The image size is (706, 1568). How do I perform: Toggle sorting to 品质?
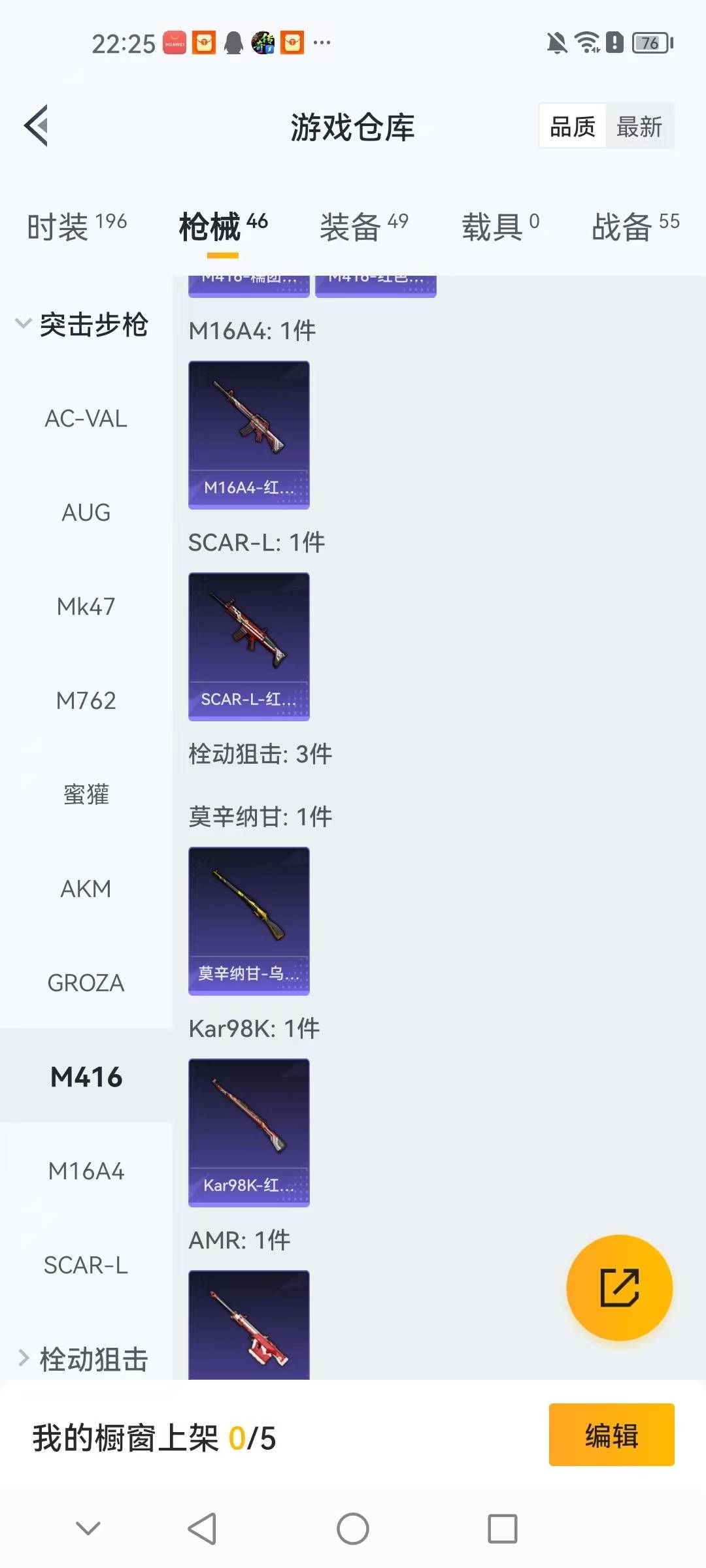pyautogui.click(x=571, y=125)
